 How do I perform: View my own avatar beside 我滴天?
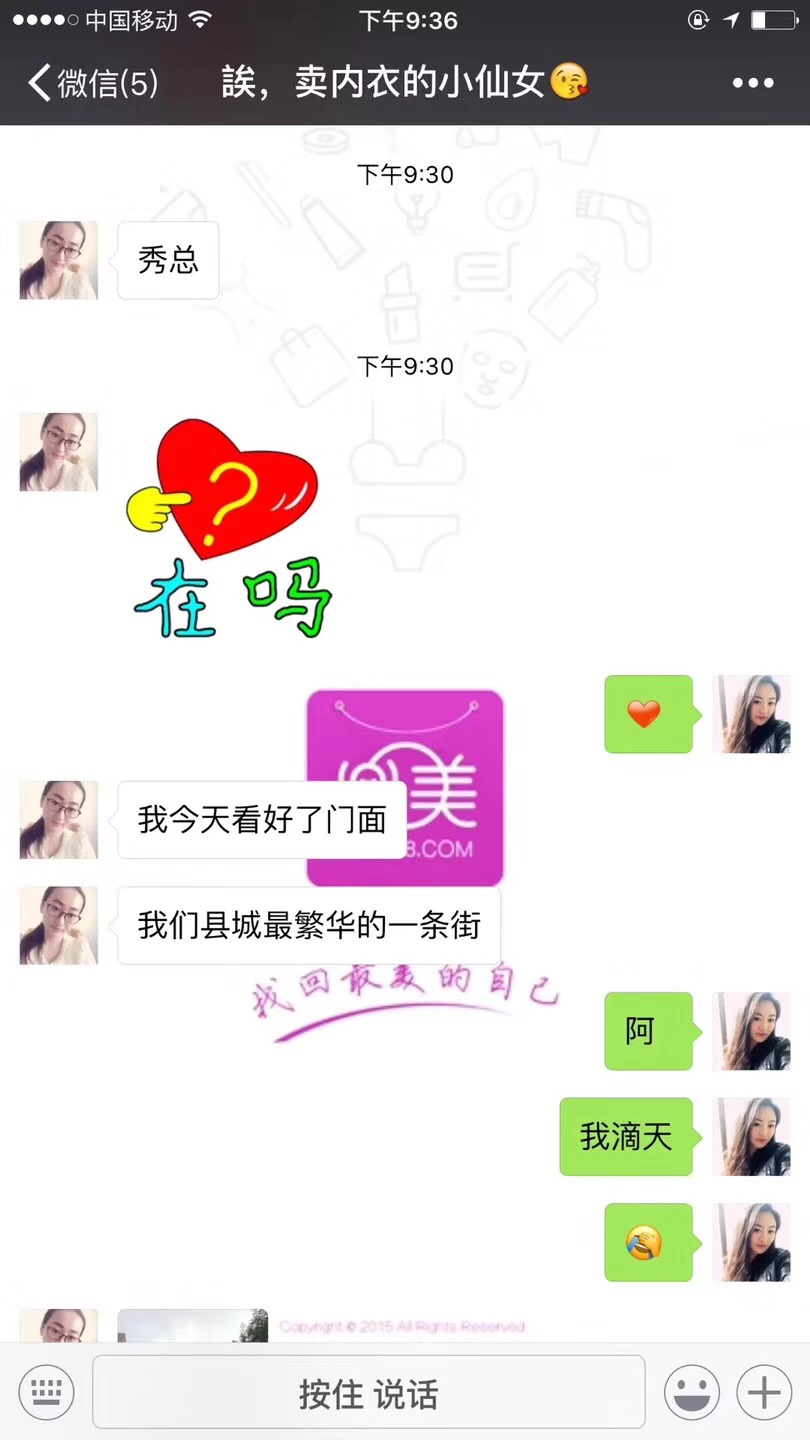(751, 1137)
